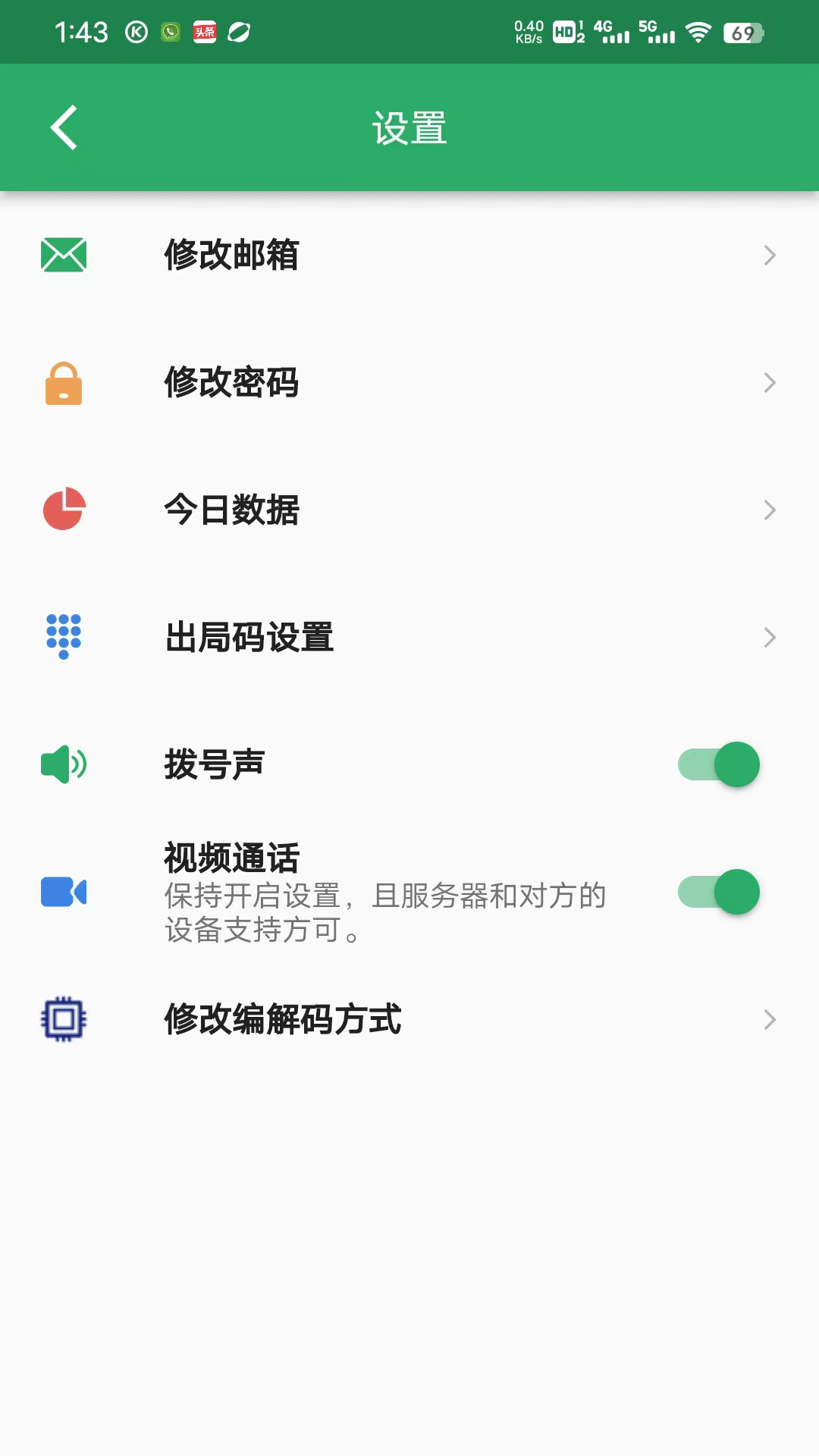The height and width of the screenshot is (1456, 819).
Task: Disable the 视频通话 toggle
Action: (718, 892)
